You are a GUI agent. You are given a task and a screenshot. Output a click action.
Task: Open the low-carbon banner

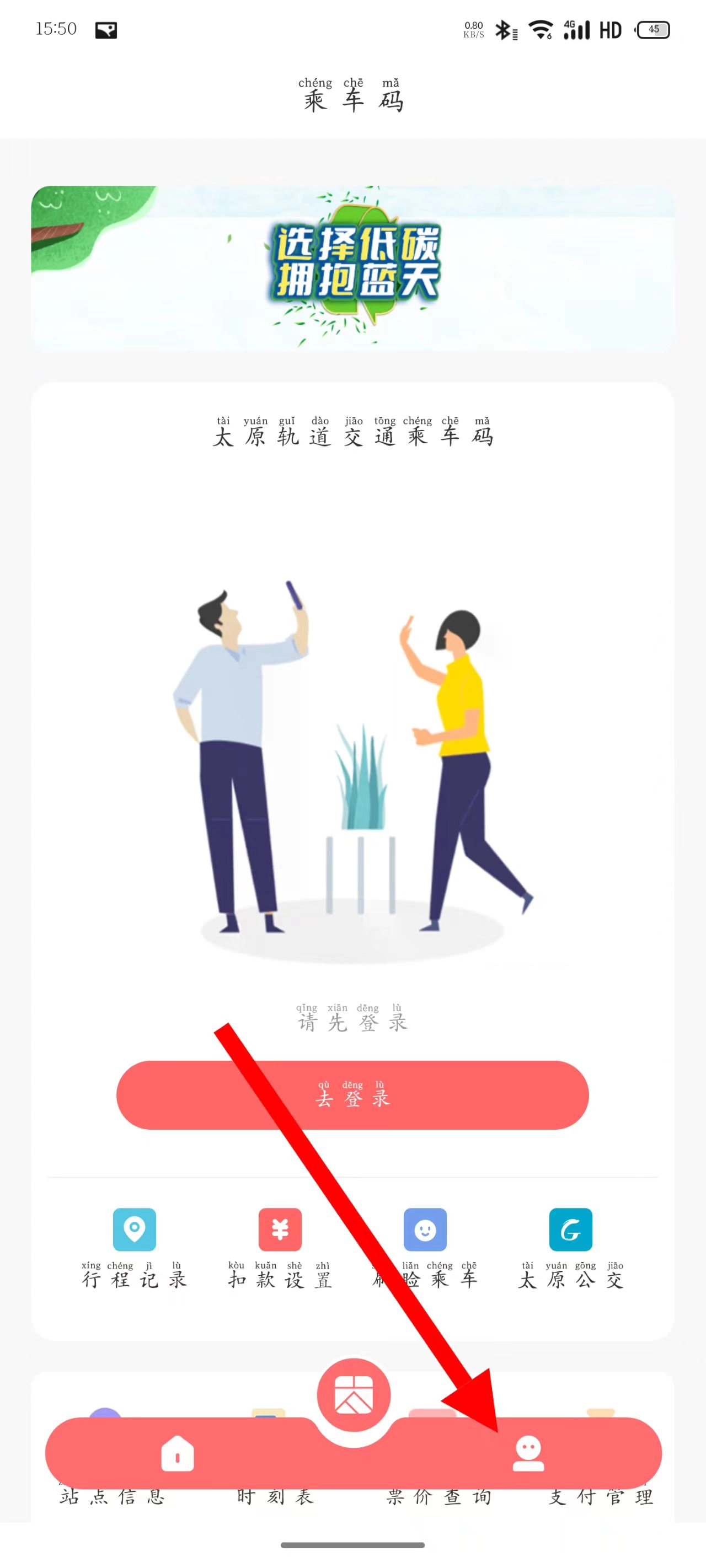(x=352, y=268)
